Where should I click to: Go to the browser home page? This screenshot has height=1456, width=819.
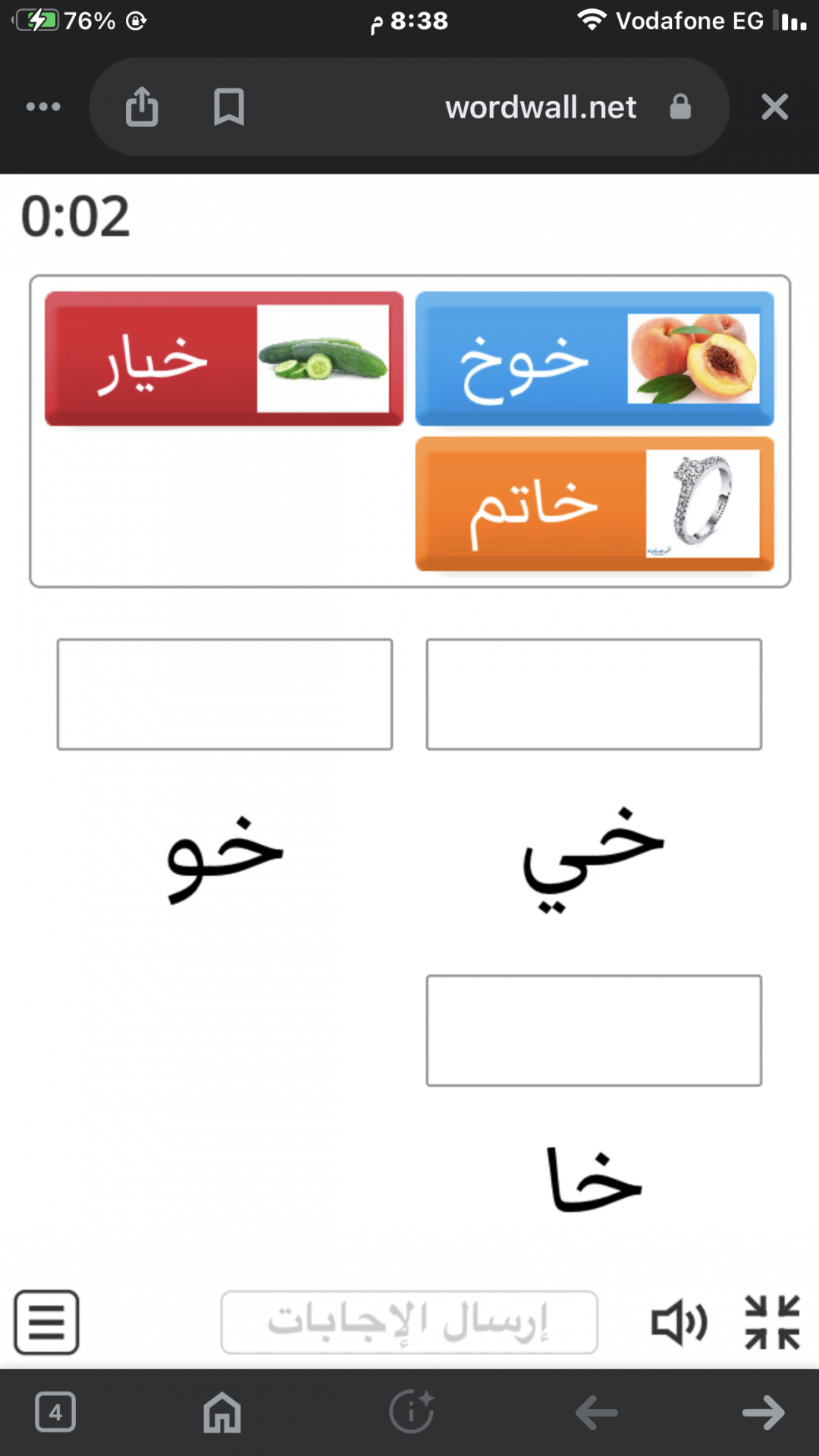[x=222, y=1412]
